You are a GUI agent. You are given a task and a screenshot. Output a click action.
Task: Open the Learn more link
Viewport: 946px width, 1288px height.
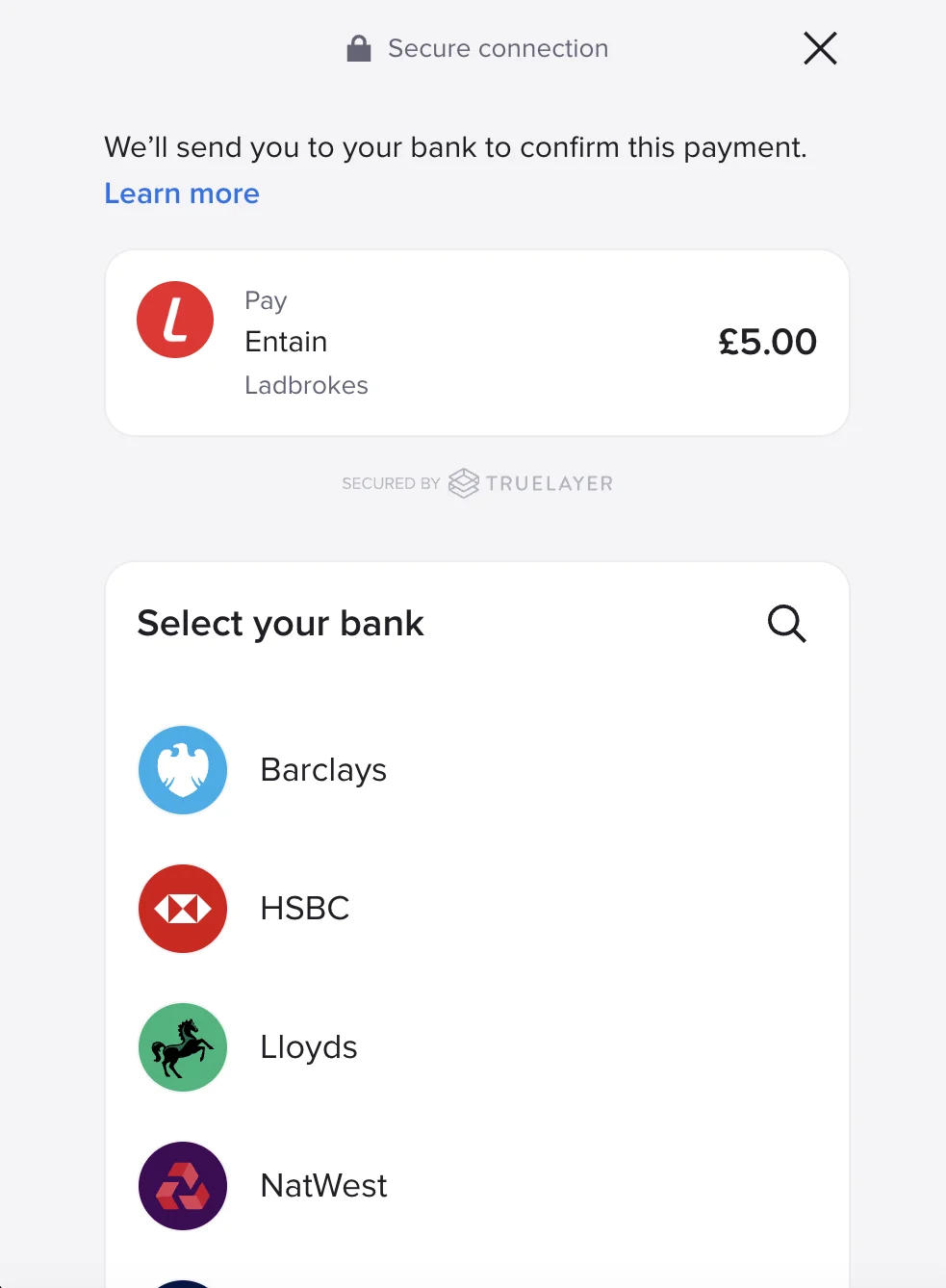(x=182, y=193)
